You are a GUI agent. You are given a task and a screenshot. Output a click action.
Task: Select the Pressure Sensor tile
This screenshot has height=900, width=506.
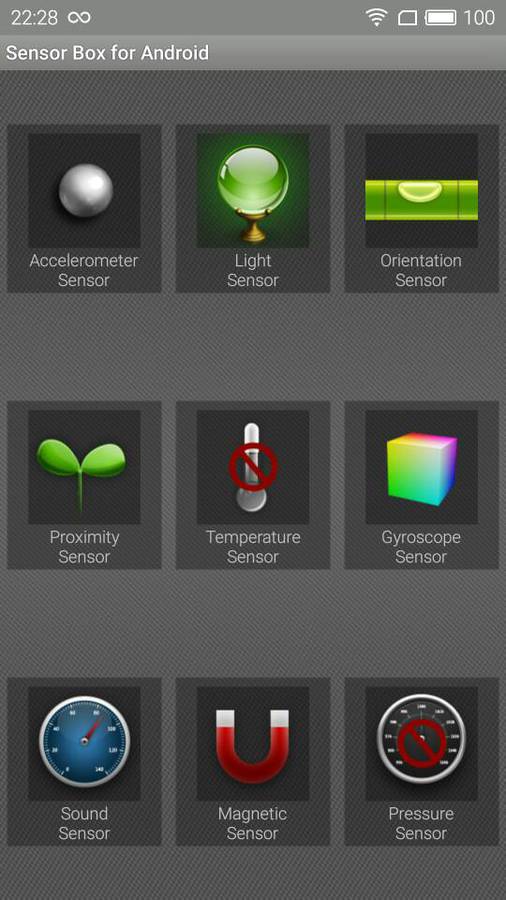click(x=421, y=762)
